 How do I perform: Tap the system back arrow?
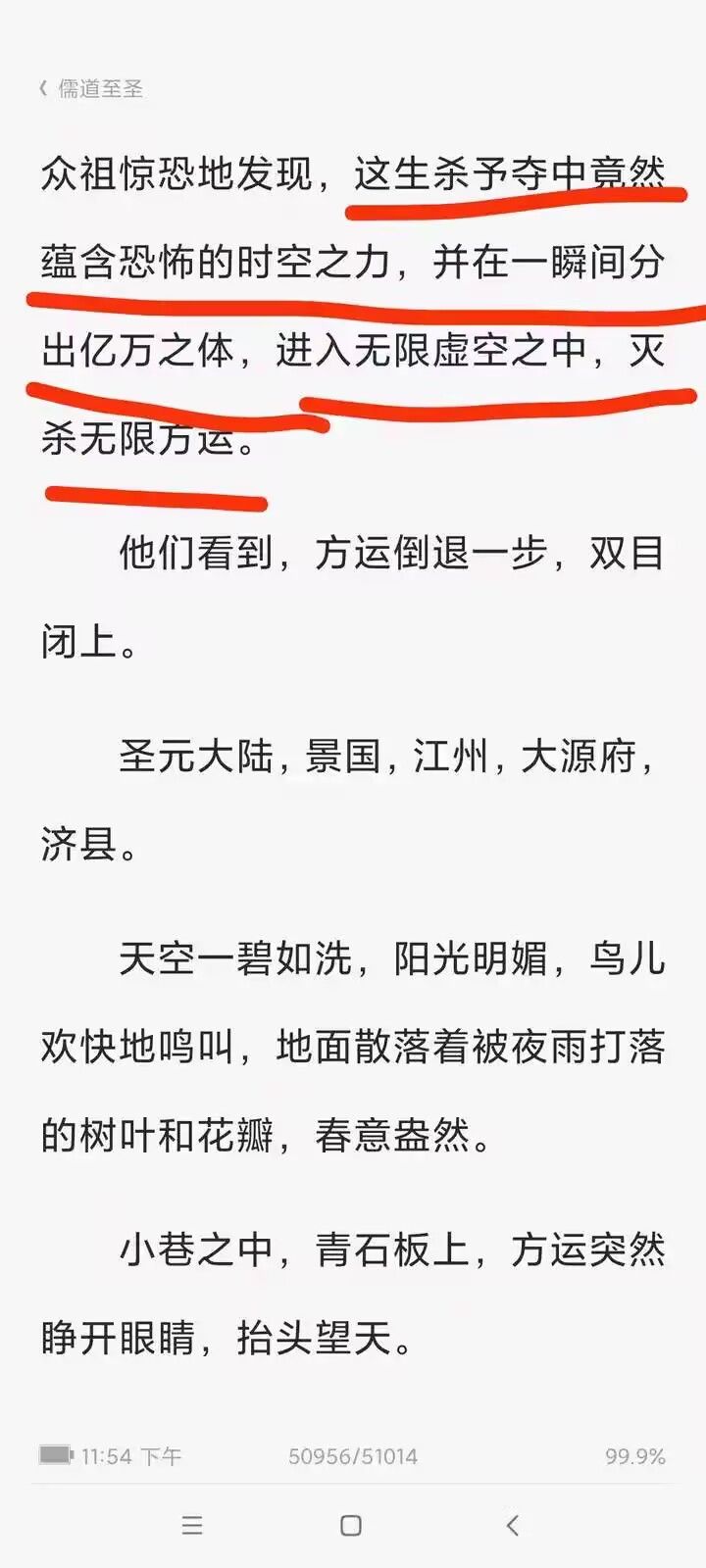tap(512, 1525)
